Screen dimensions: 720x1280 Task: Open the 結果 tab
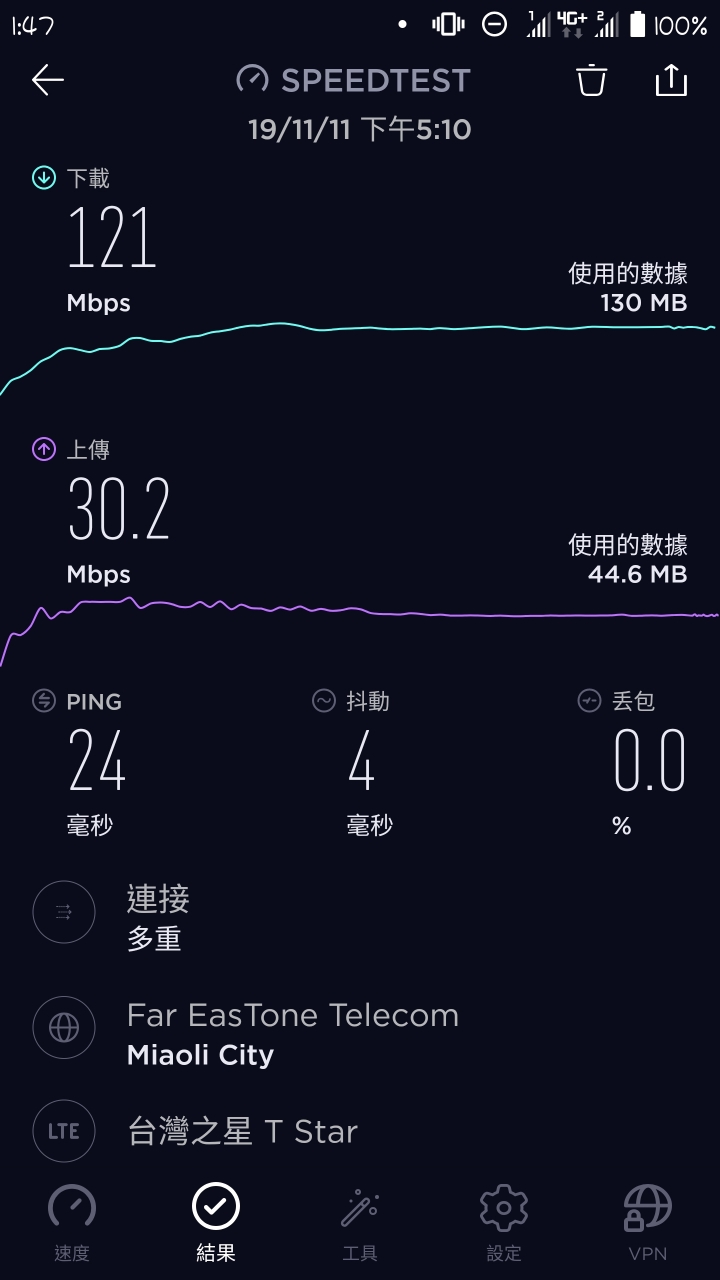pyautogui.click(x=216, y=1222)
